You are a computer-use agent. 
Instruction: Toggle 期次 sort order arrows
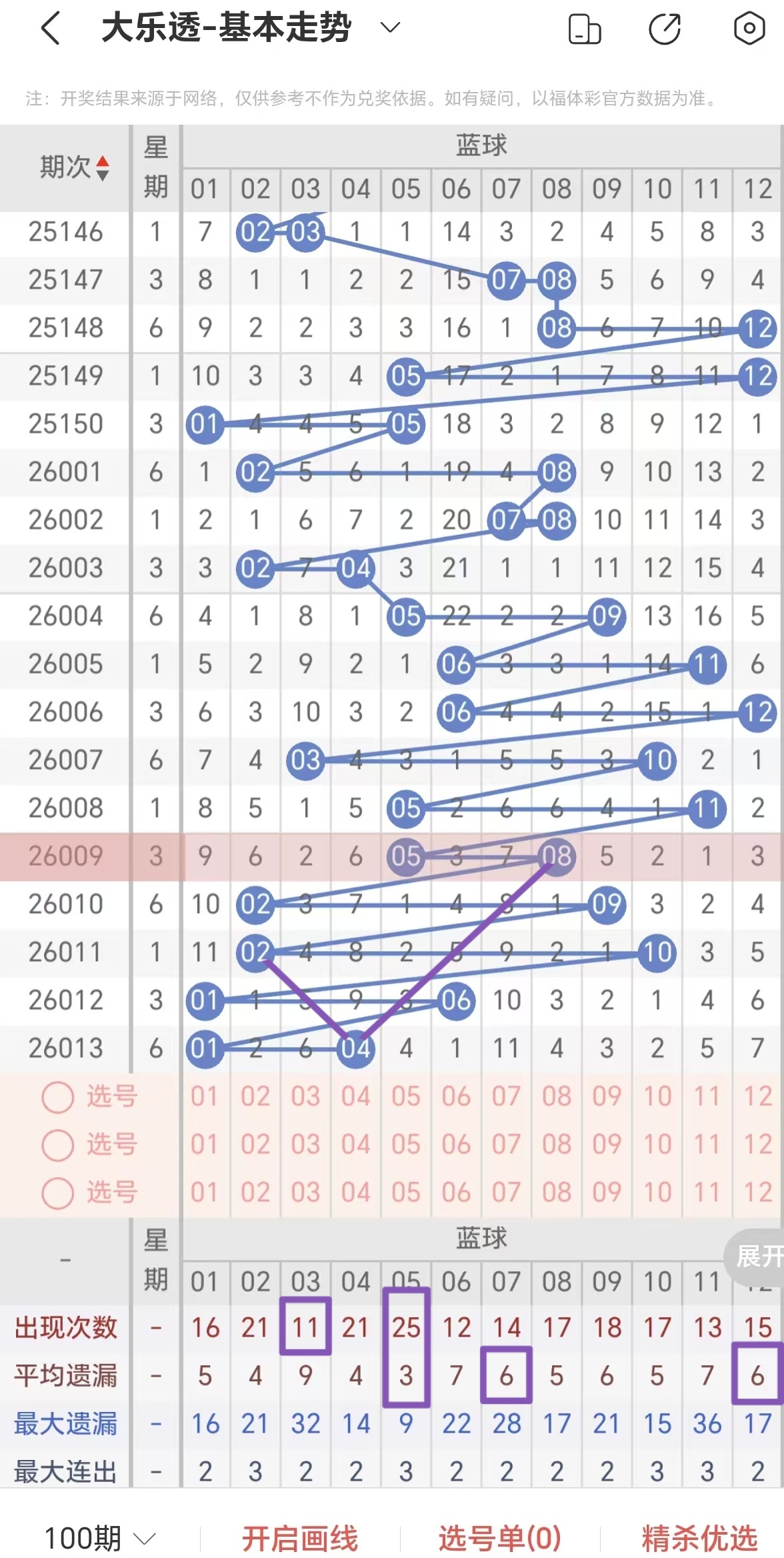coord(102,168)
